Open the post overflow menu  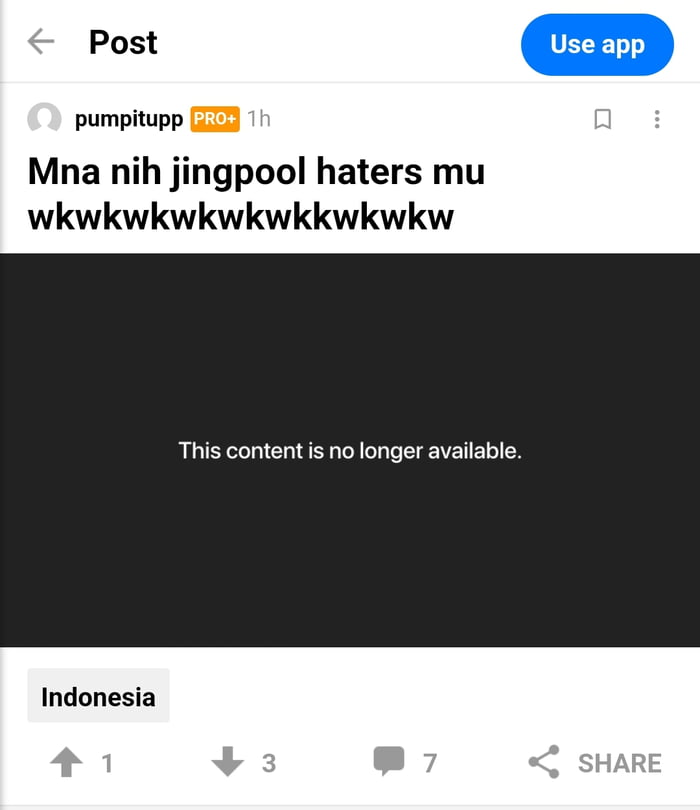657,120
